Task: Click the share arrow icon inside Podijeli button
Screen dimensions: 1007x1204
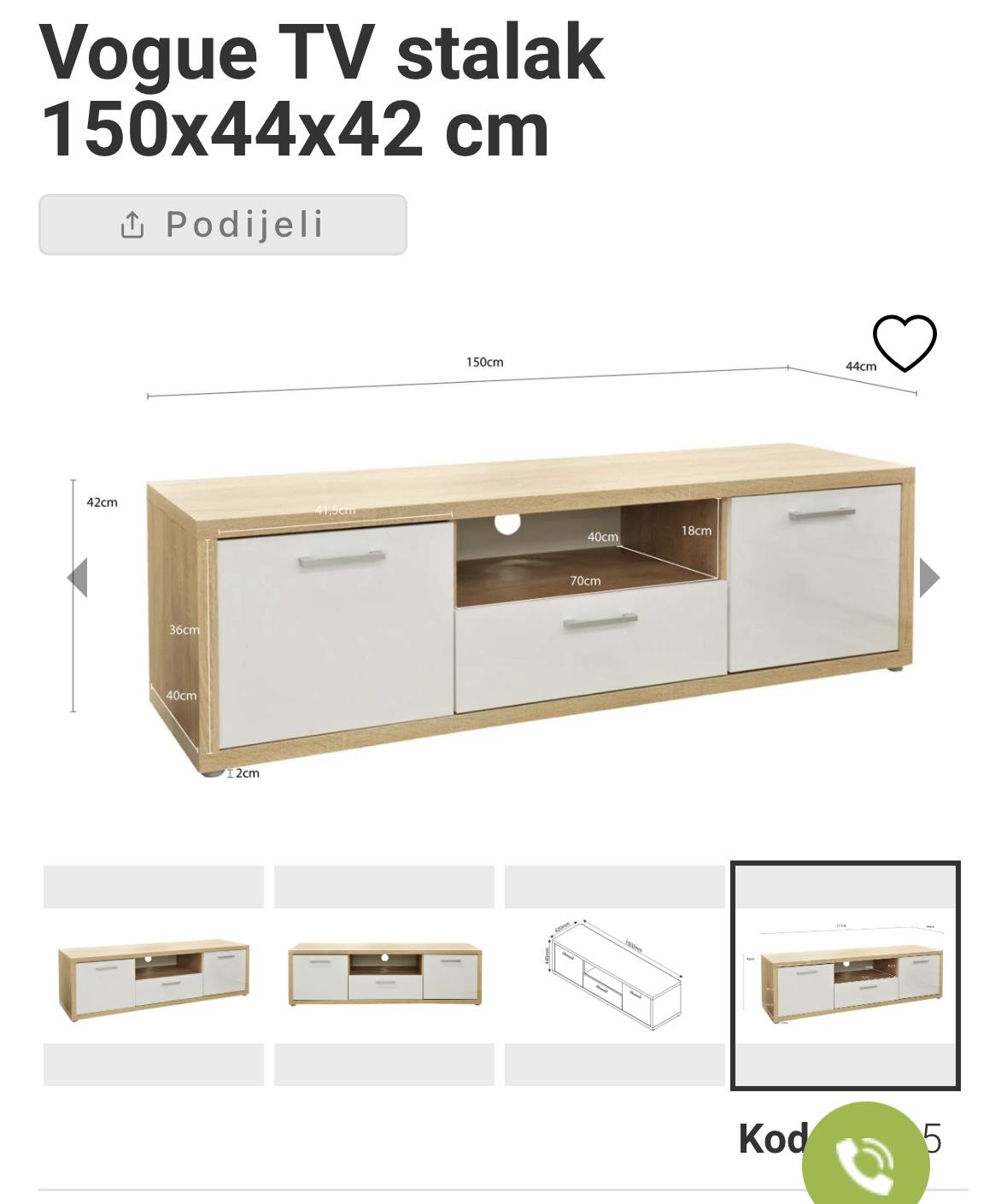Action: (x=132, y=224)
